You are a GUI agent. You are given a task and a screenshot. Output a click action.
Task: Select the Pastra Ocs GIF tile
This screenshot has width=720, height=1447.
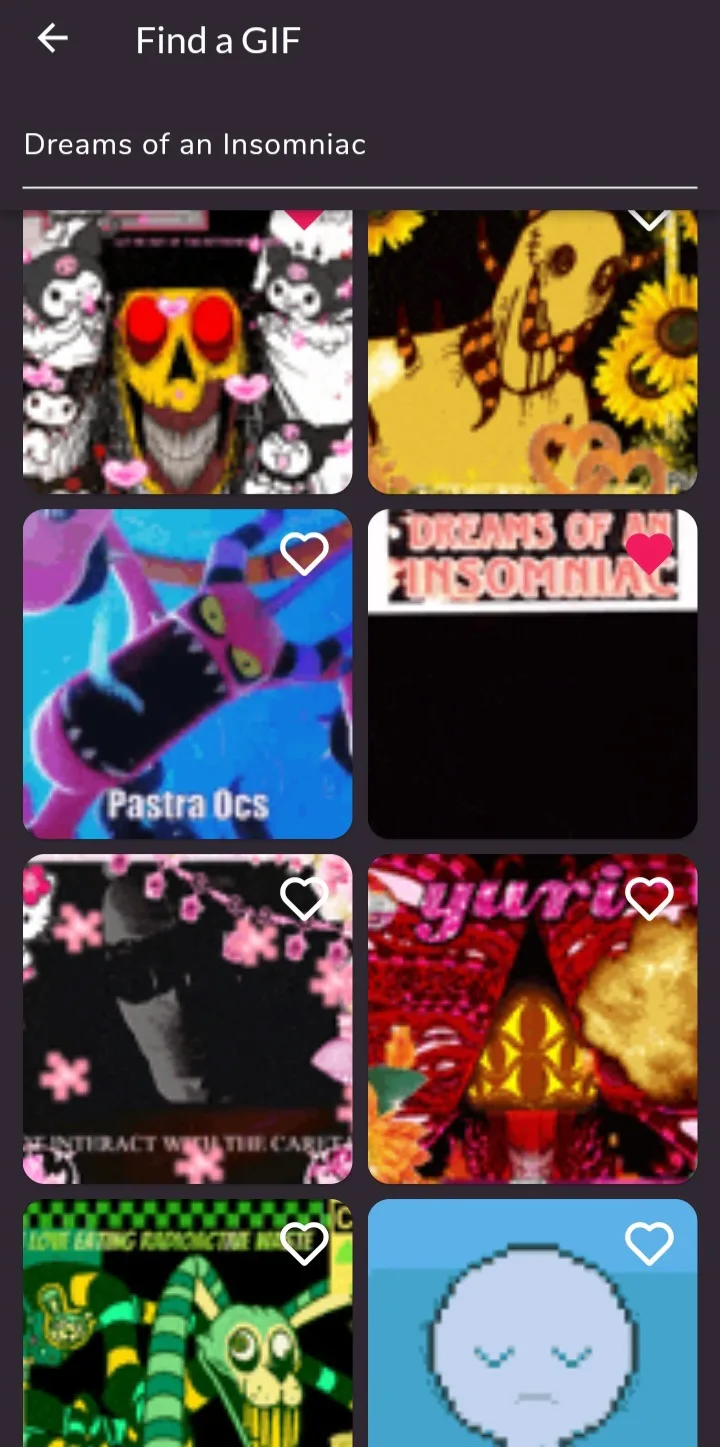(x=188, y=674)
